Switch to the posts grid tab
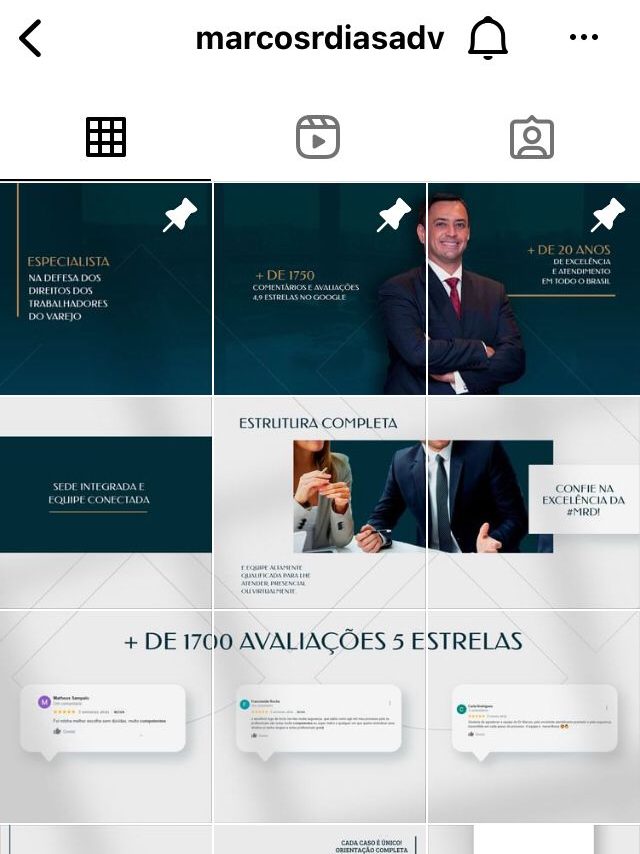Screen dimensions: 640x854 (x=106, y=137)
